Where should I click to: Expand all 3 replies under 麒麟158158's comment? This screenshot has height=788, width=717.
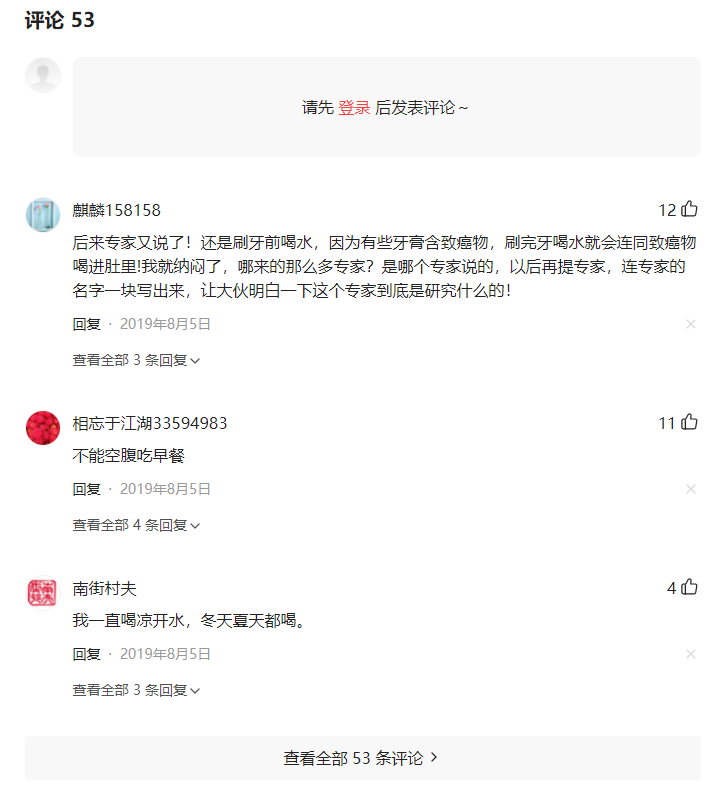click(136, 360)
